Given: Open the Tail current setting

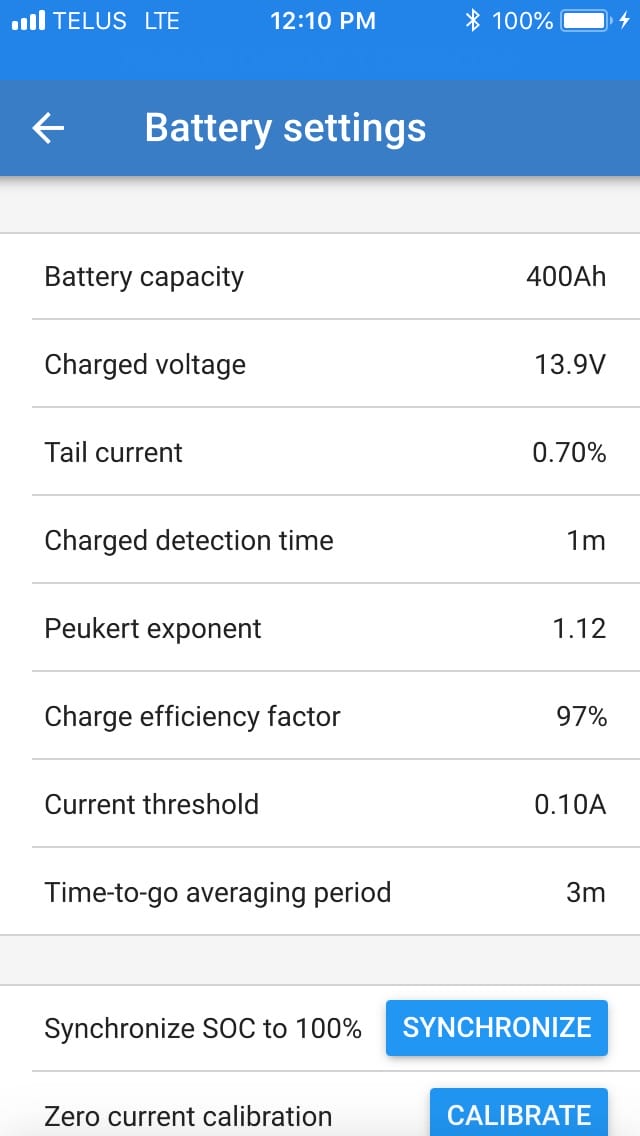Looking at the screenshot, I should (320, 452).
